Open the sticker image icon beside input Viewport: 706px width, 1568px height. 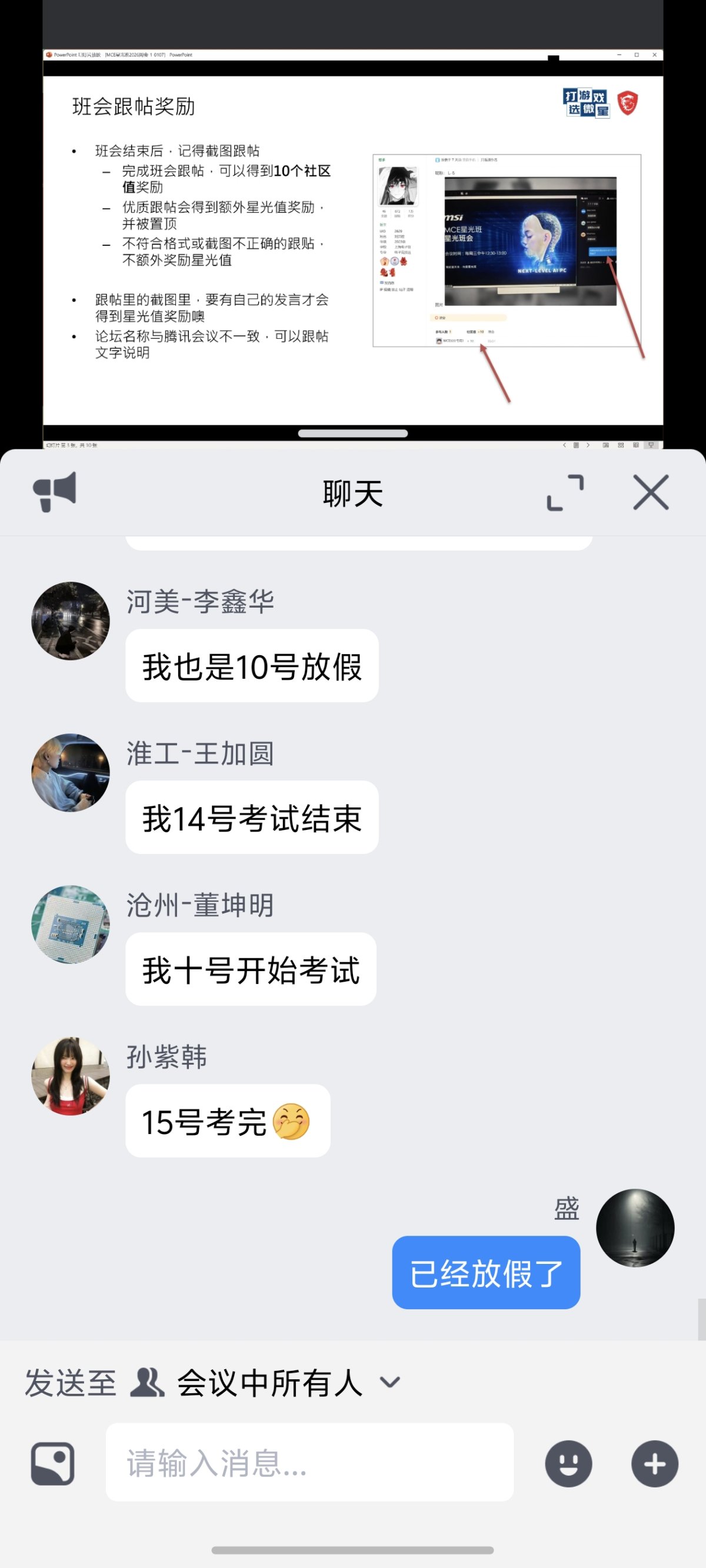tap(53, 1463)
